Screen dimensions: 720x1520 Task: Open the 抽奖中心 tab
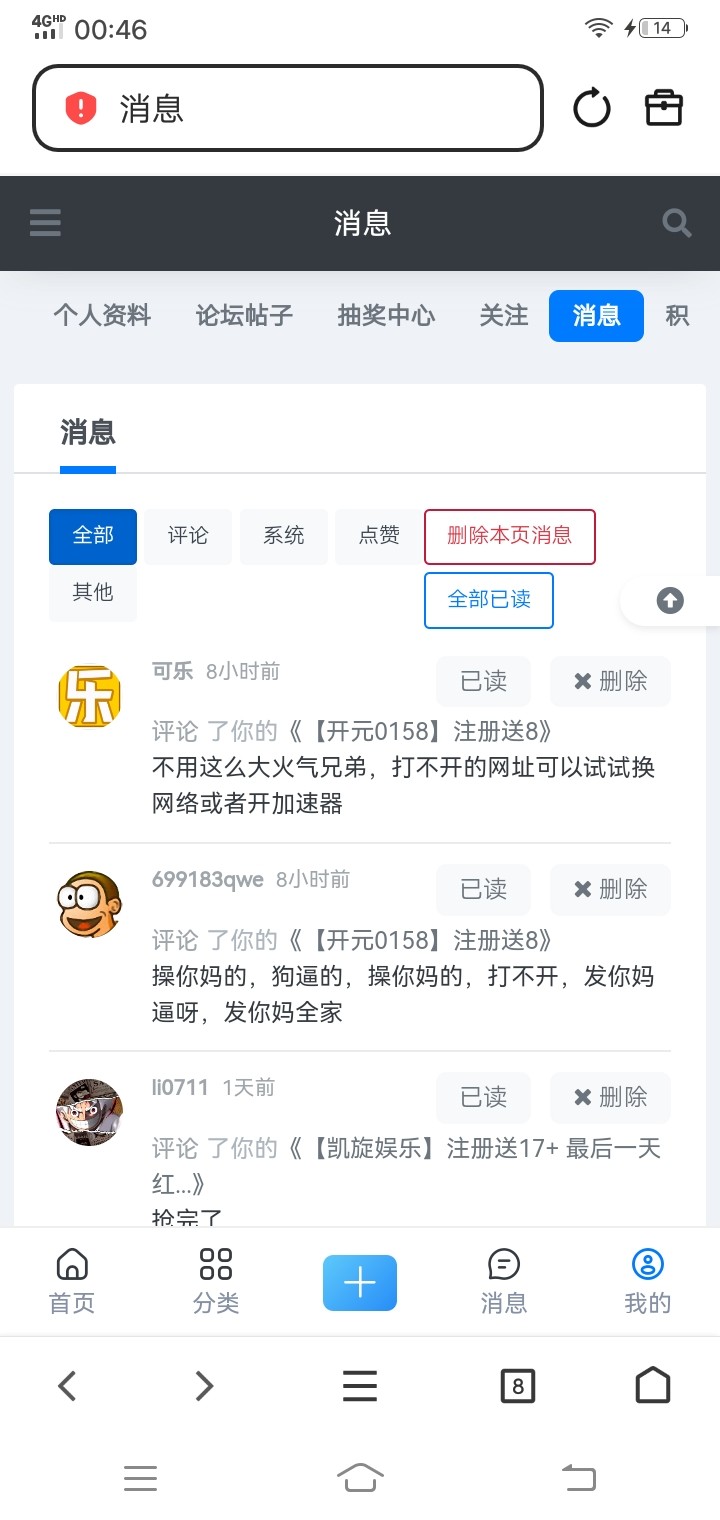pyautogui.click(x=386, y=316)
